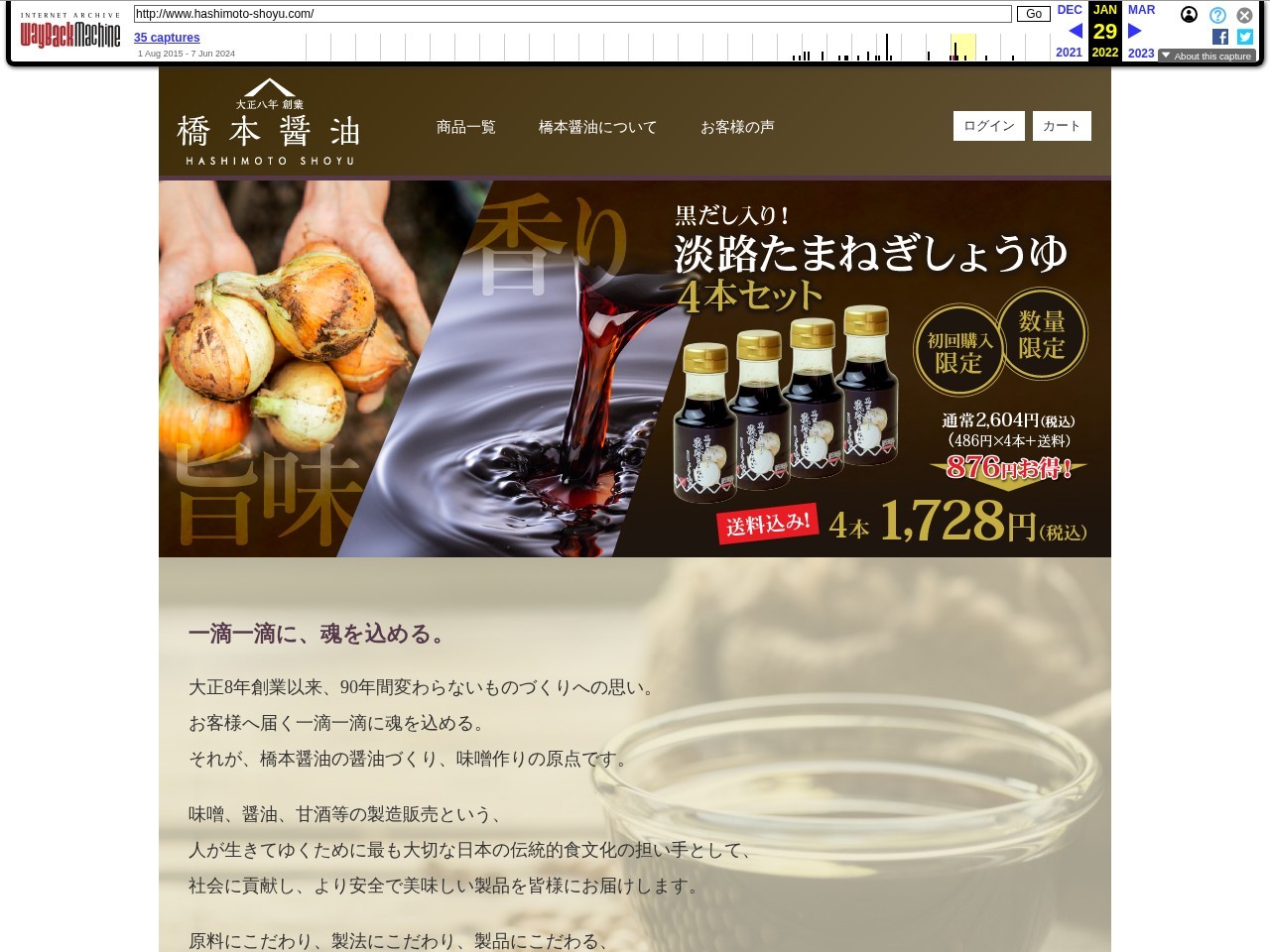Screen dimensions: 1270x952
Task: Open the 35 captures link
Action: click(167, 38)
